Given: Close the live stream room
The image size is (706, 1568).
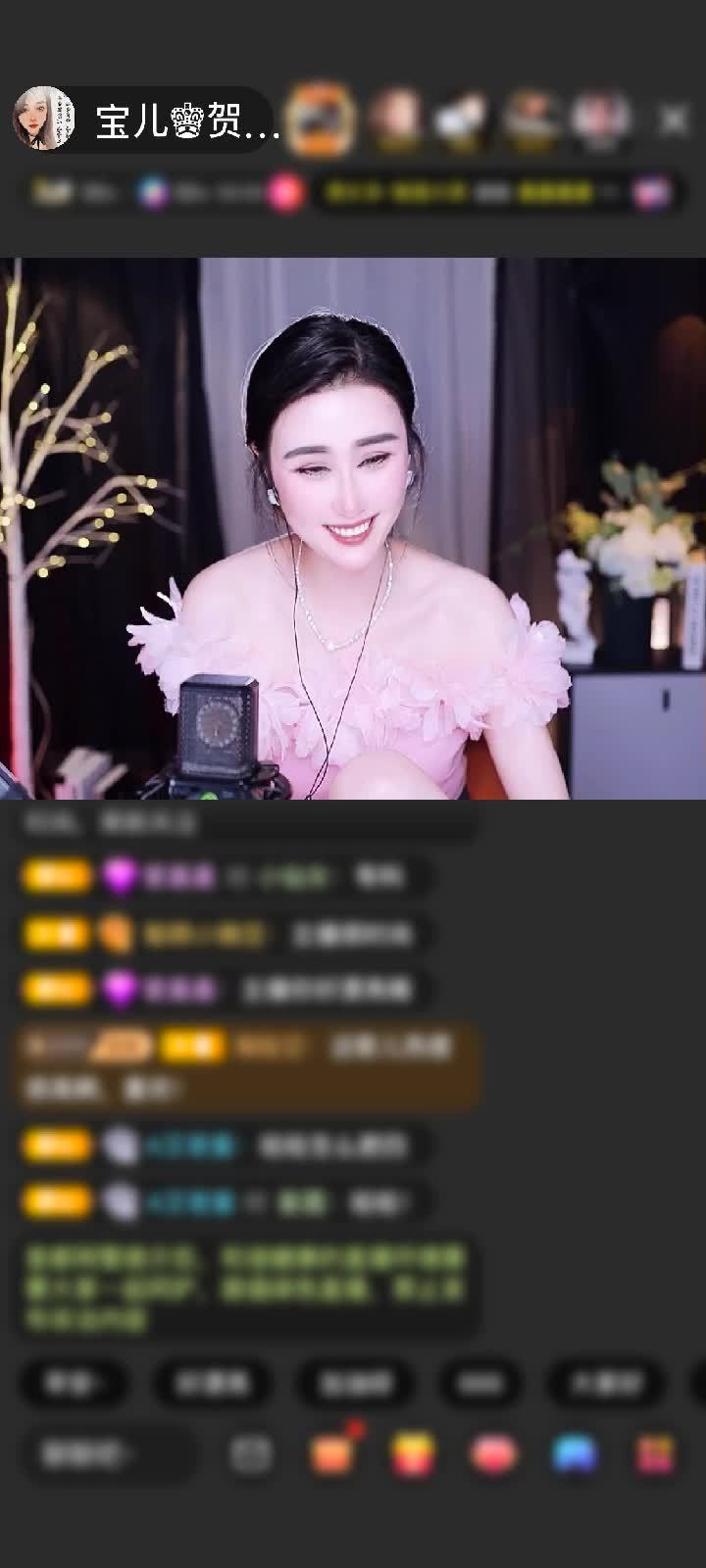Looking at the screenshot, I should point(673,120).
